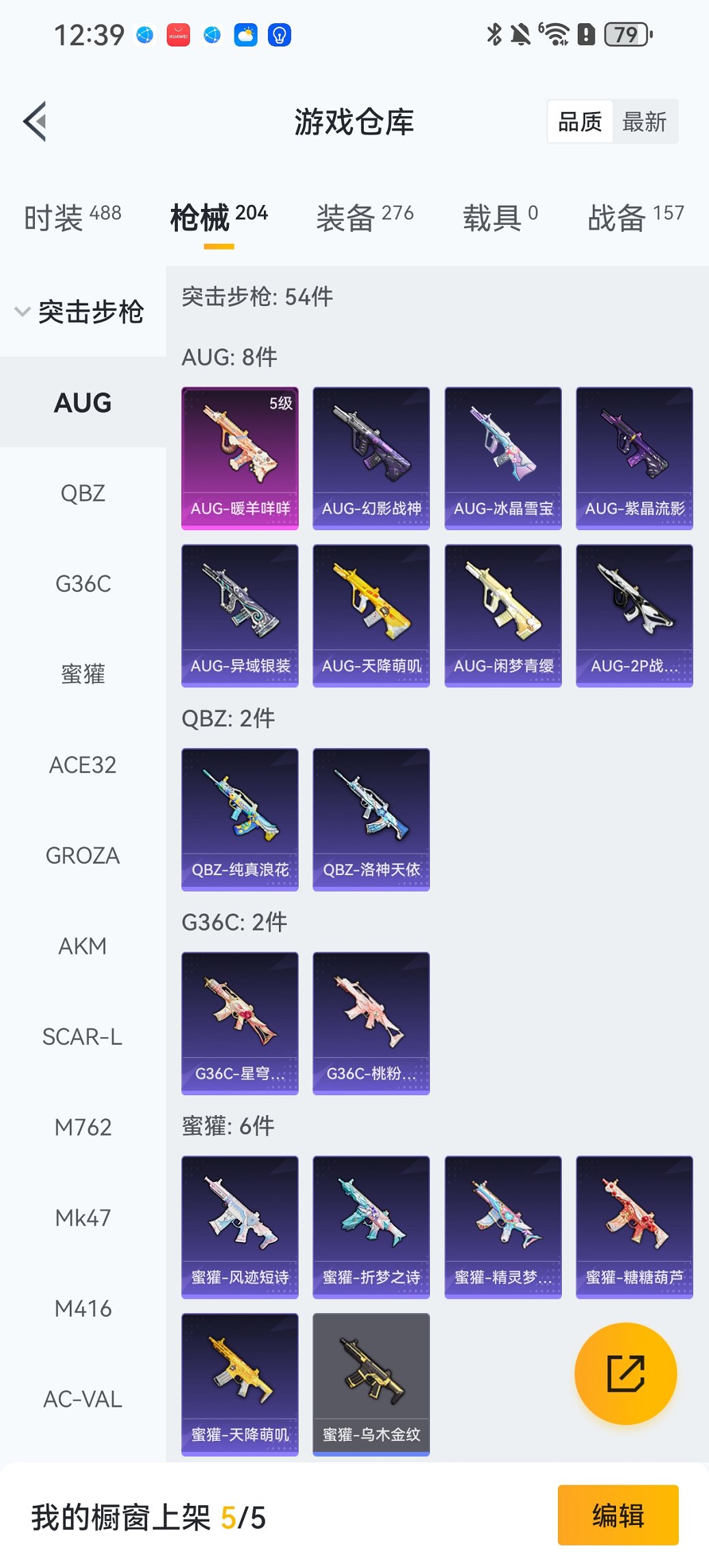Screen dimensions: 709x1568
Task: Select AKM in the sidebar
Action: coord(83,946)
